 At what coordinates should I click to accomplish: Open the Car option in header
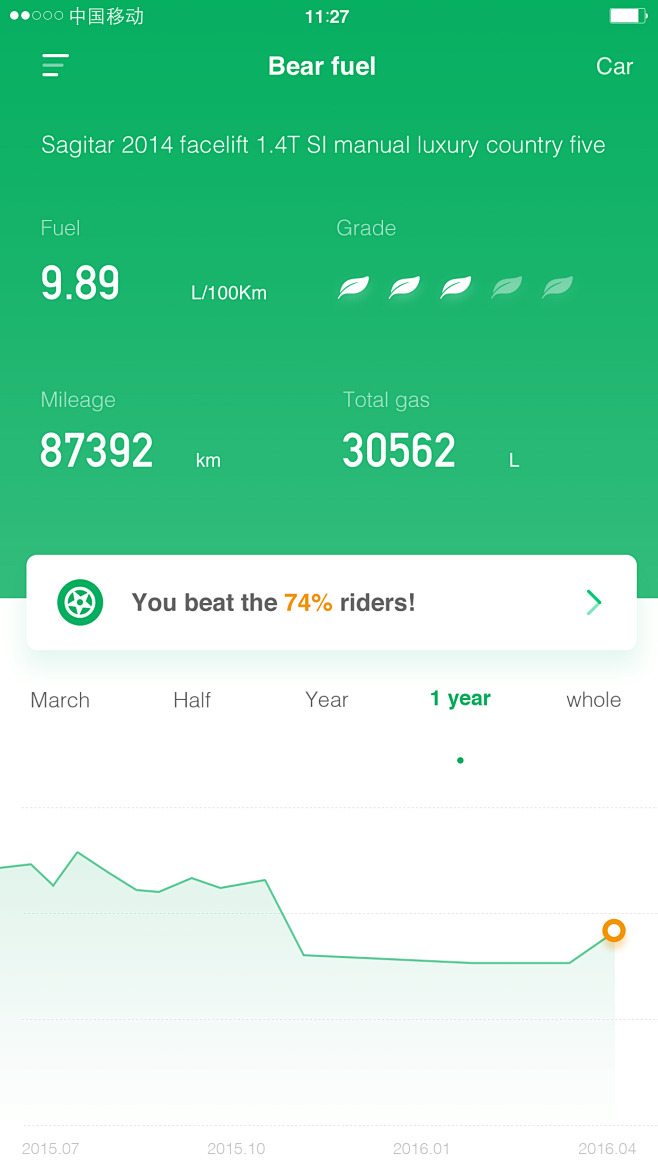click(x=614, y=66)
